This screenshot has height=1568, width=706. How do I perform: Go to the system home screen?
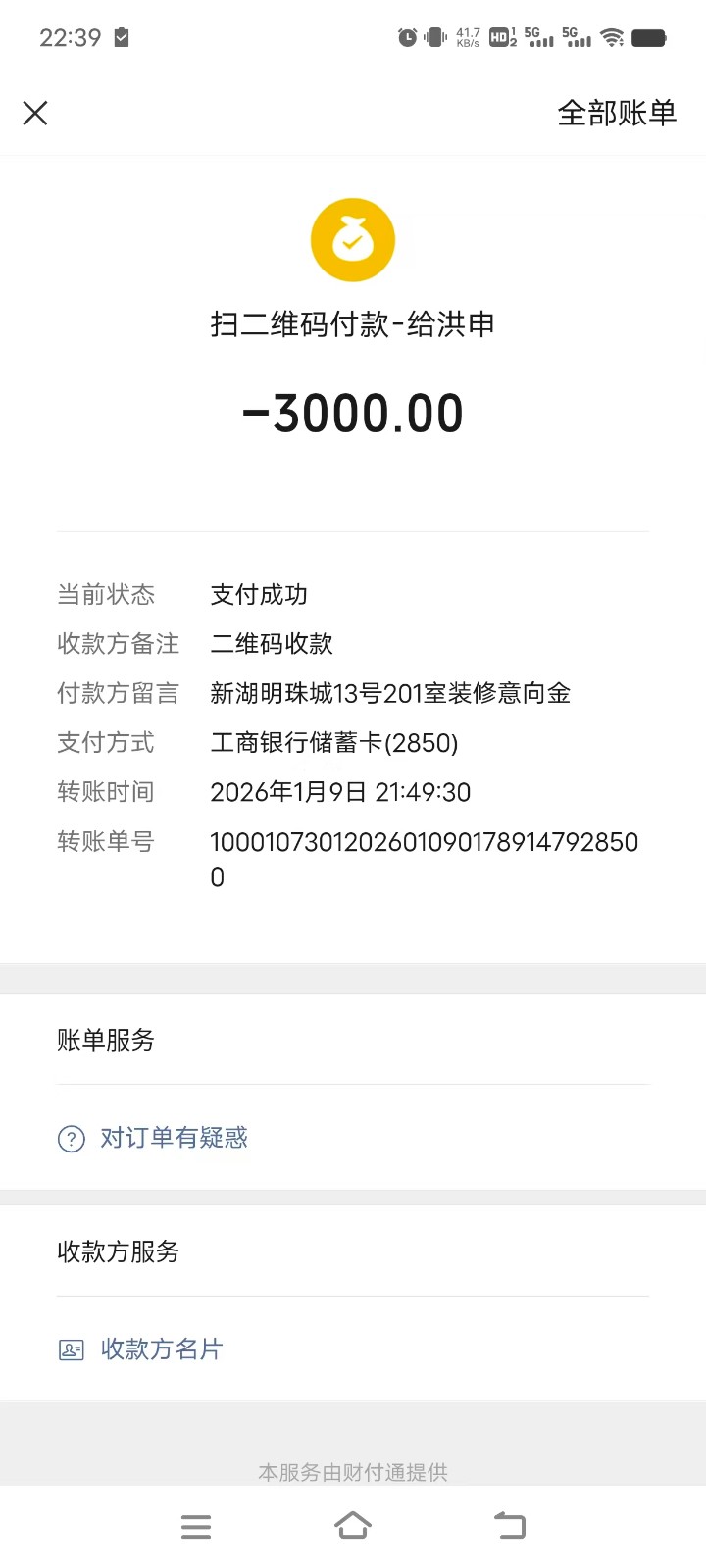(353, 1526)
